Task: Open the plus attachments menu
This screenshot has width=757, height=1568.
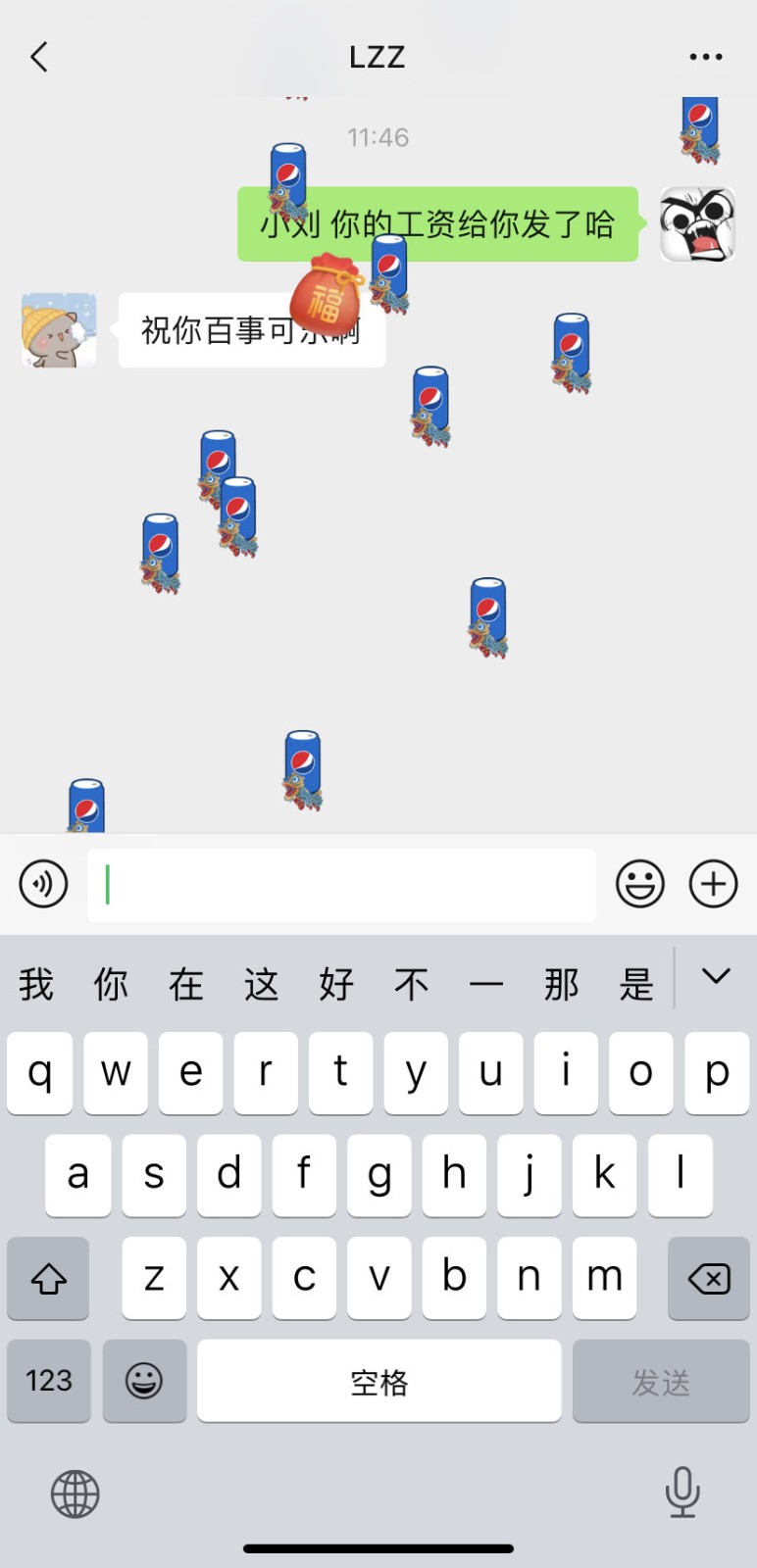Action: click(713, 884)
